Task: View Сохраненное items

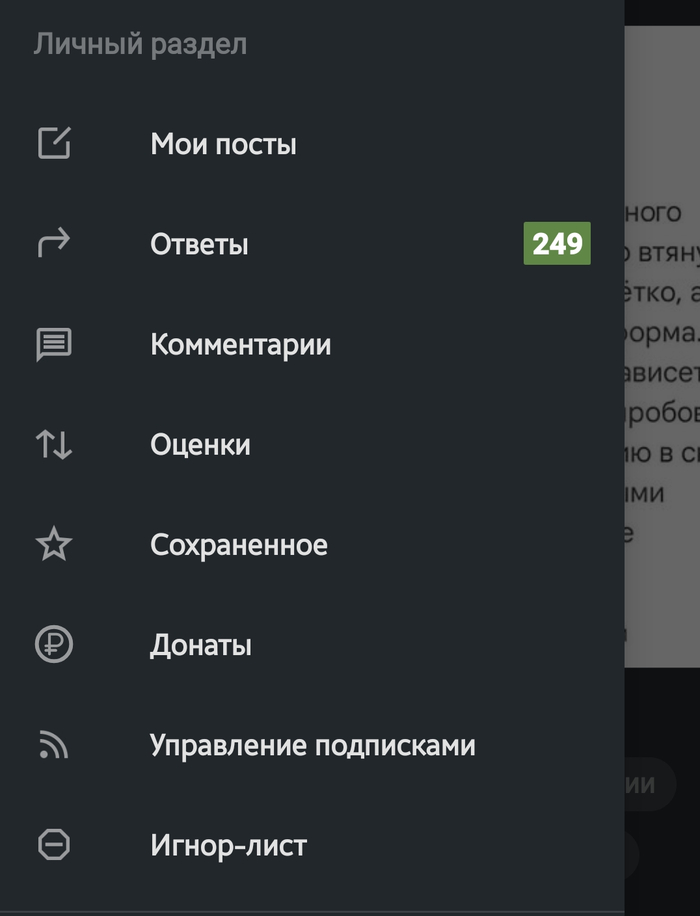Action: pos(239,545)
